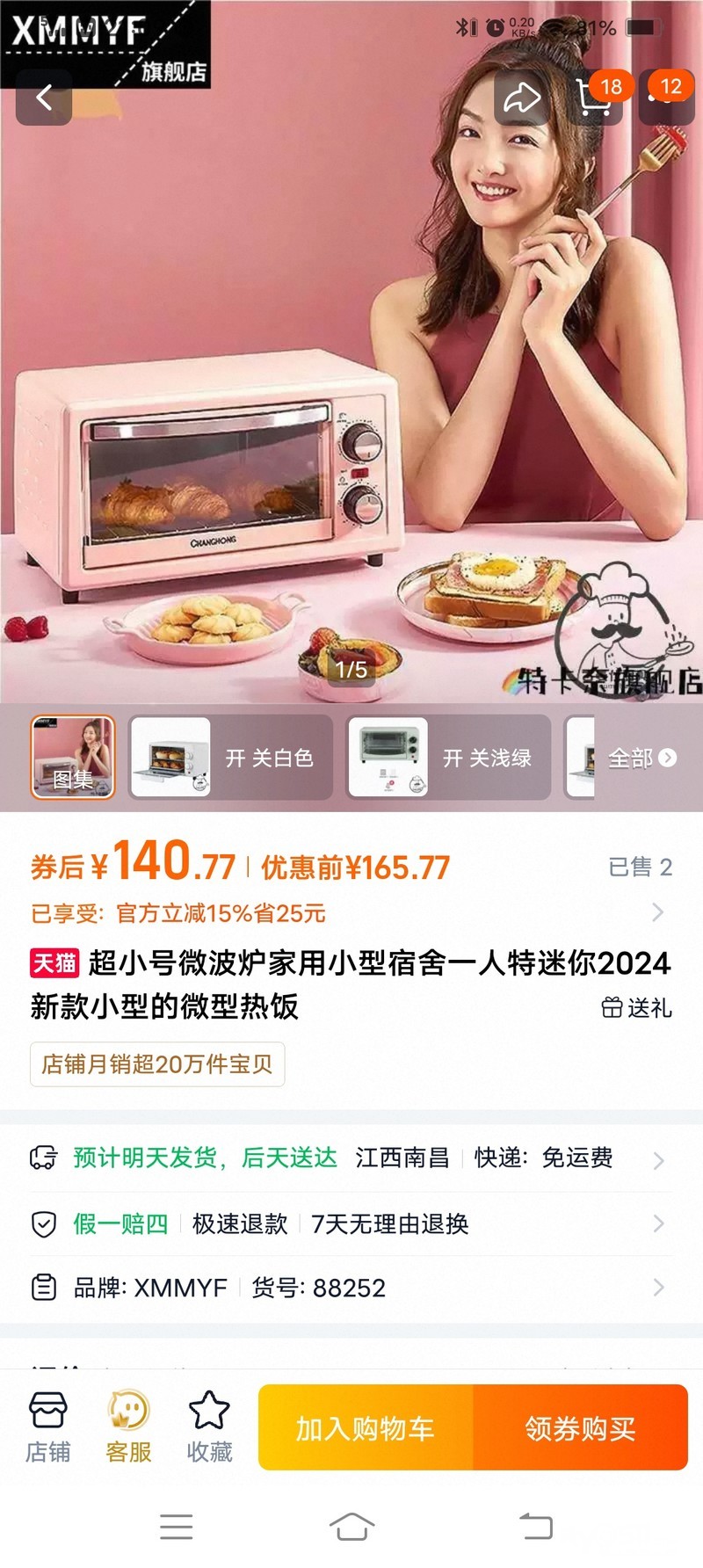The height and width of the screenshot is (1568, 703).
Task: Tap 领券购买 to buy with coupon
Action: coord(581,1427)
